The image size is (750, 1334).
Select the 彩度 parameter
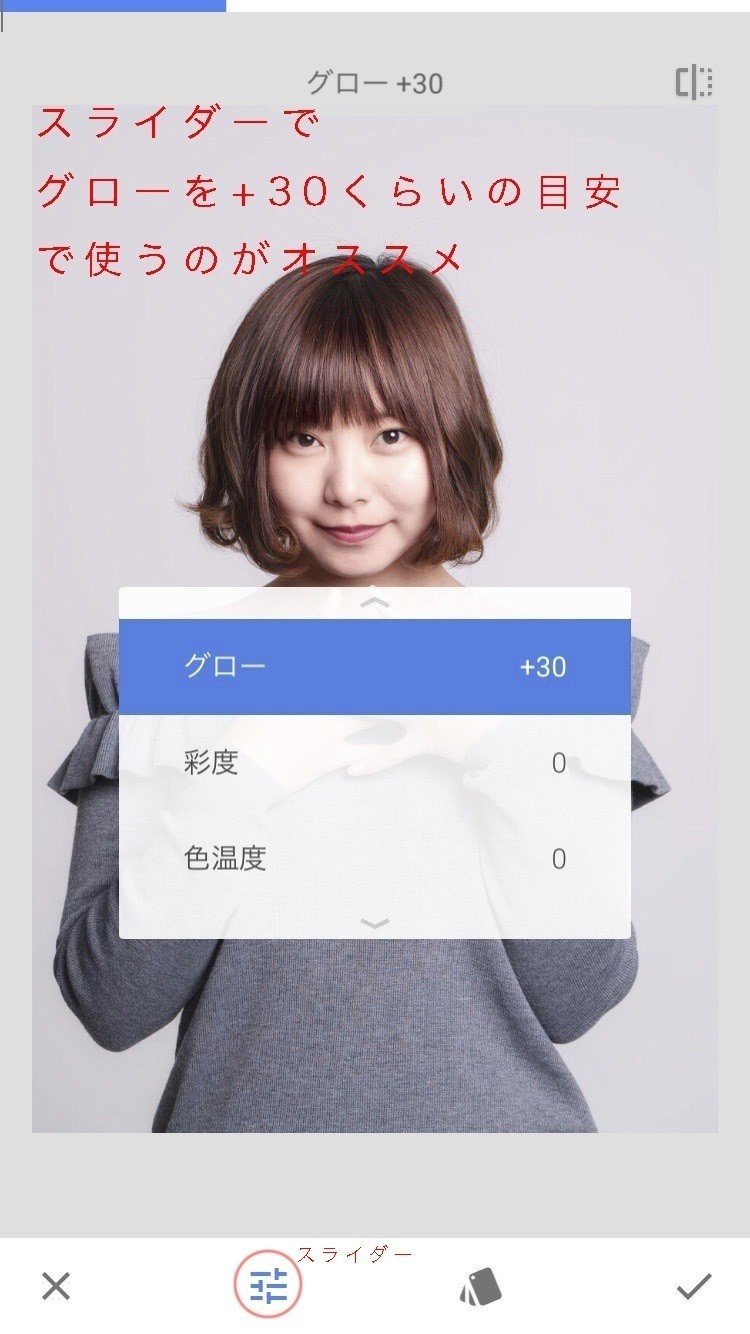tap(374, 763)
